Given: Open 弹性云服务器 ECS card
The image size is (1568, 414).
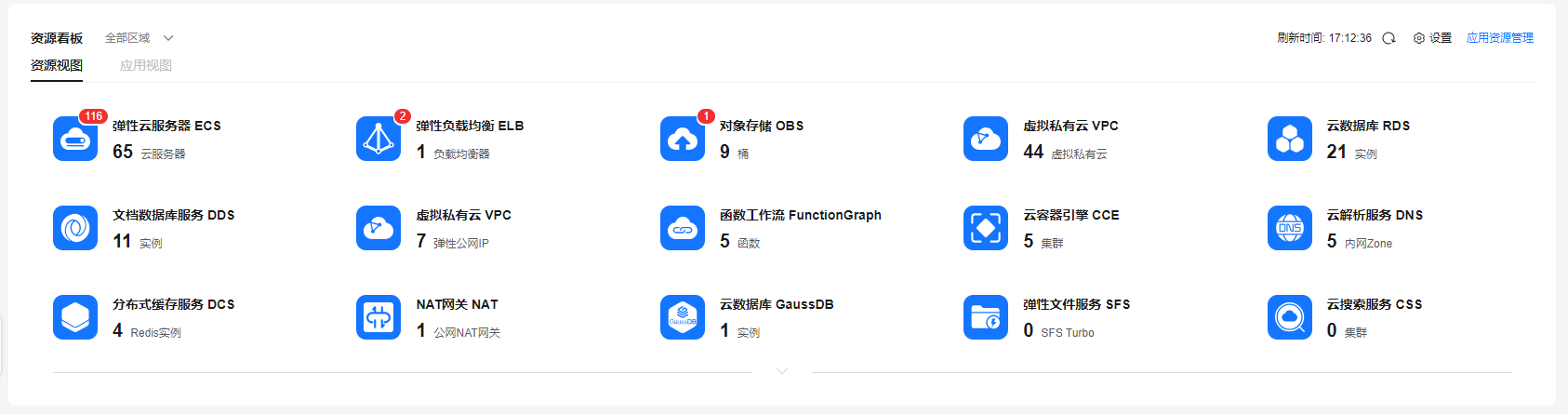Looking at the screenshot, I should (x=166, y=126).
